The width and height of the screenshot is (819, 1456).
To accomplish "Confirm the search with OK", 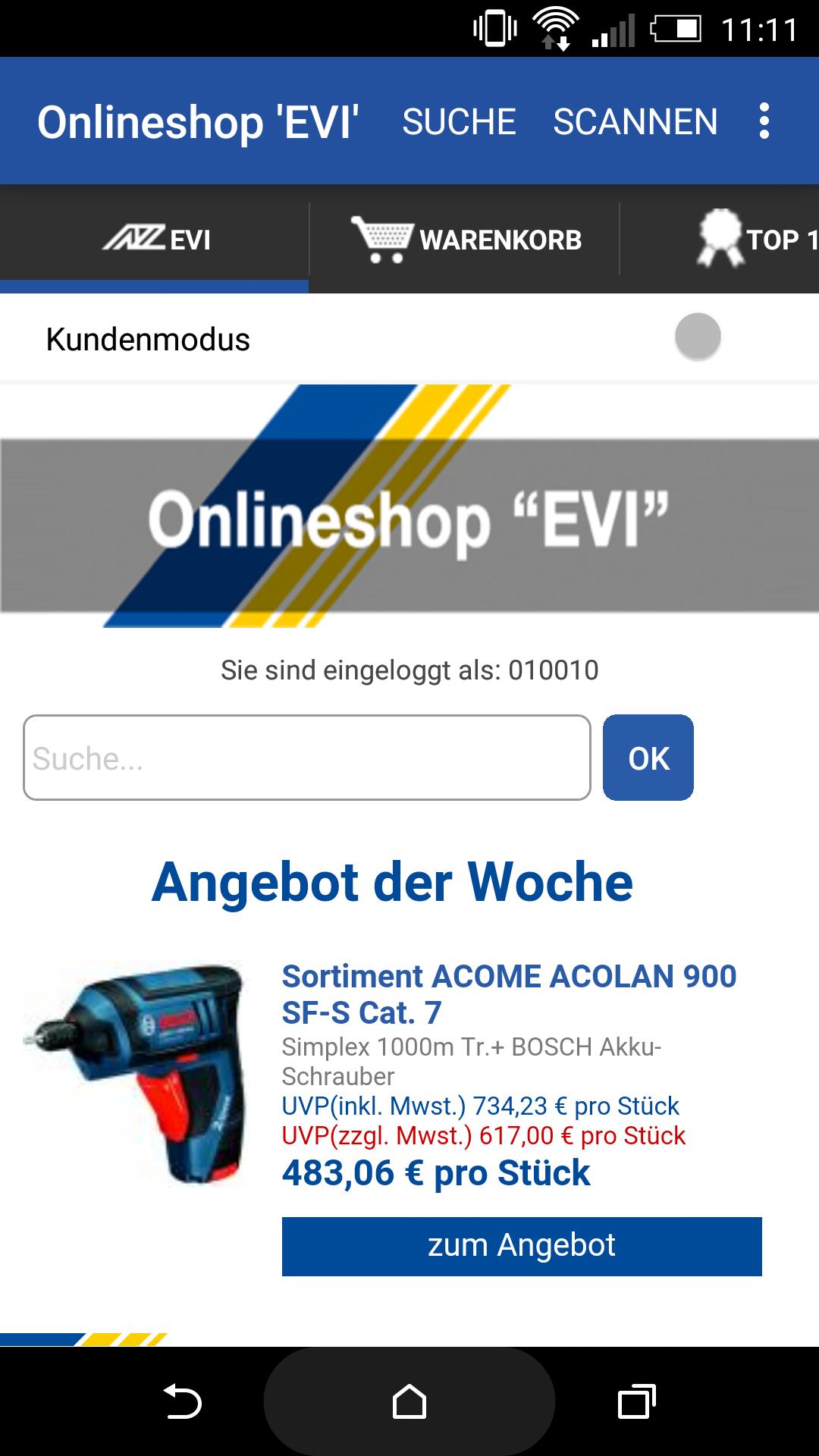I will (648, 758).
